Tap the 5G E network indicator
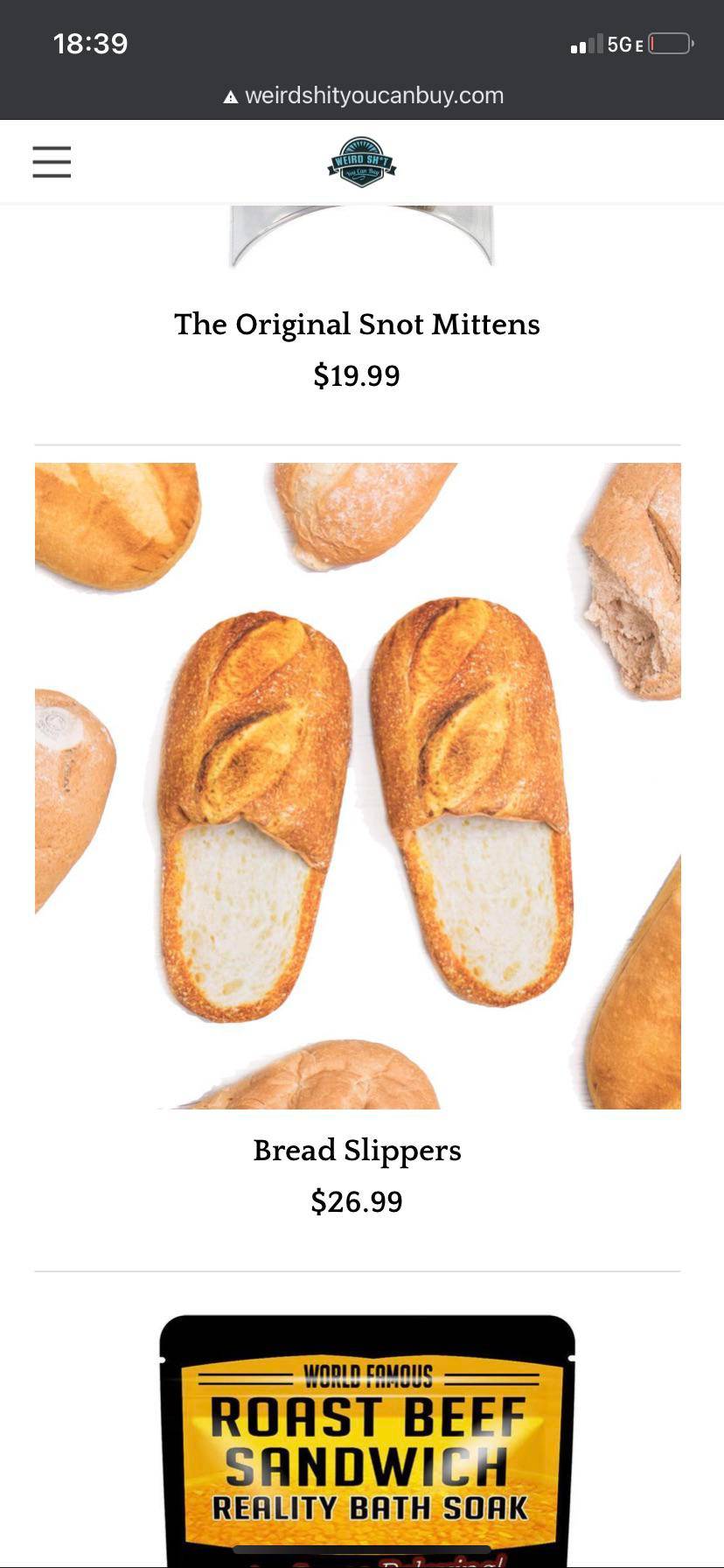Image resolution: width=724 pixels, height=1568 pixels. 626,43
